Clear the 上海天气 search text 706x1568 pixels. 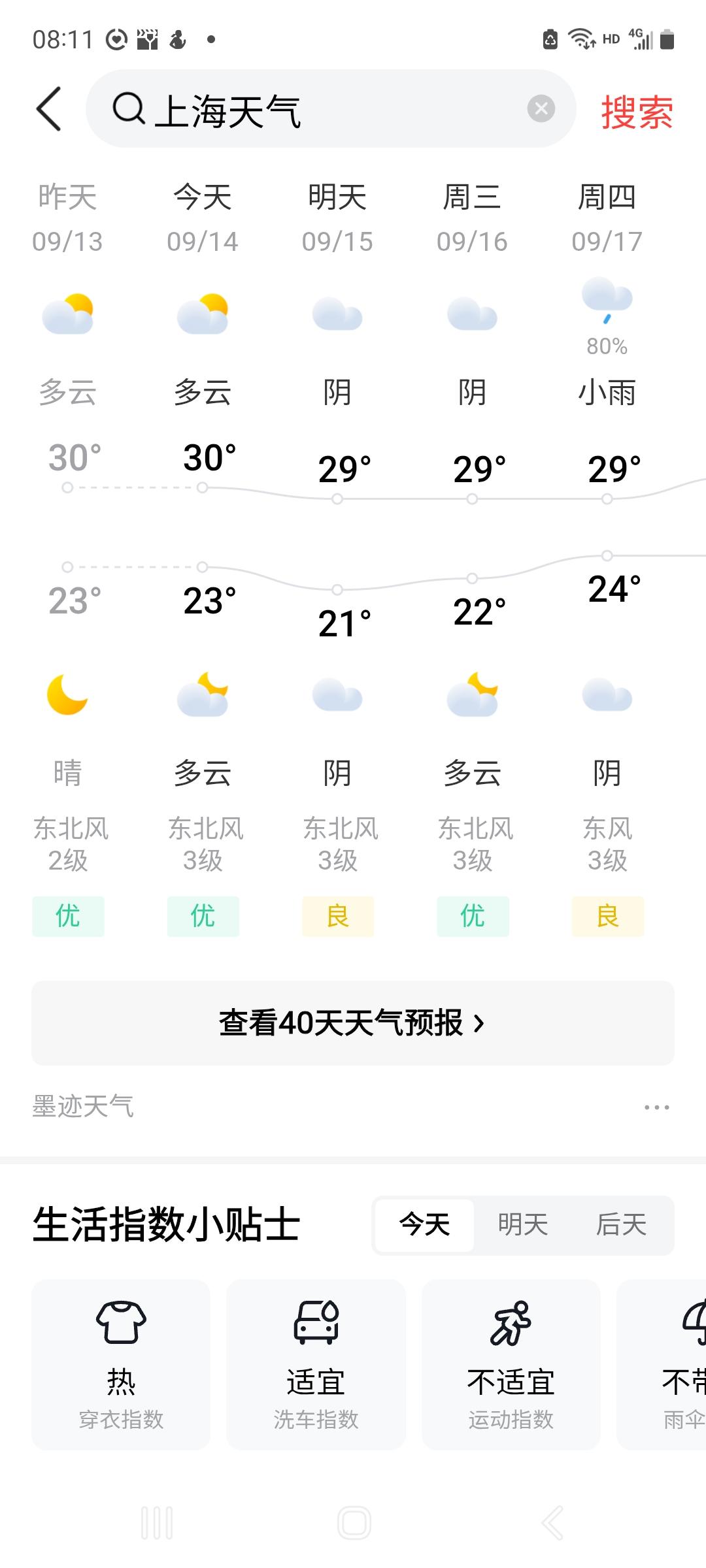coord(541,108)
